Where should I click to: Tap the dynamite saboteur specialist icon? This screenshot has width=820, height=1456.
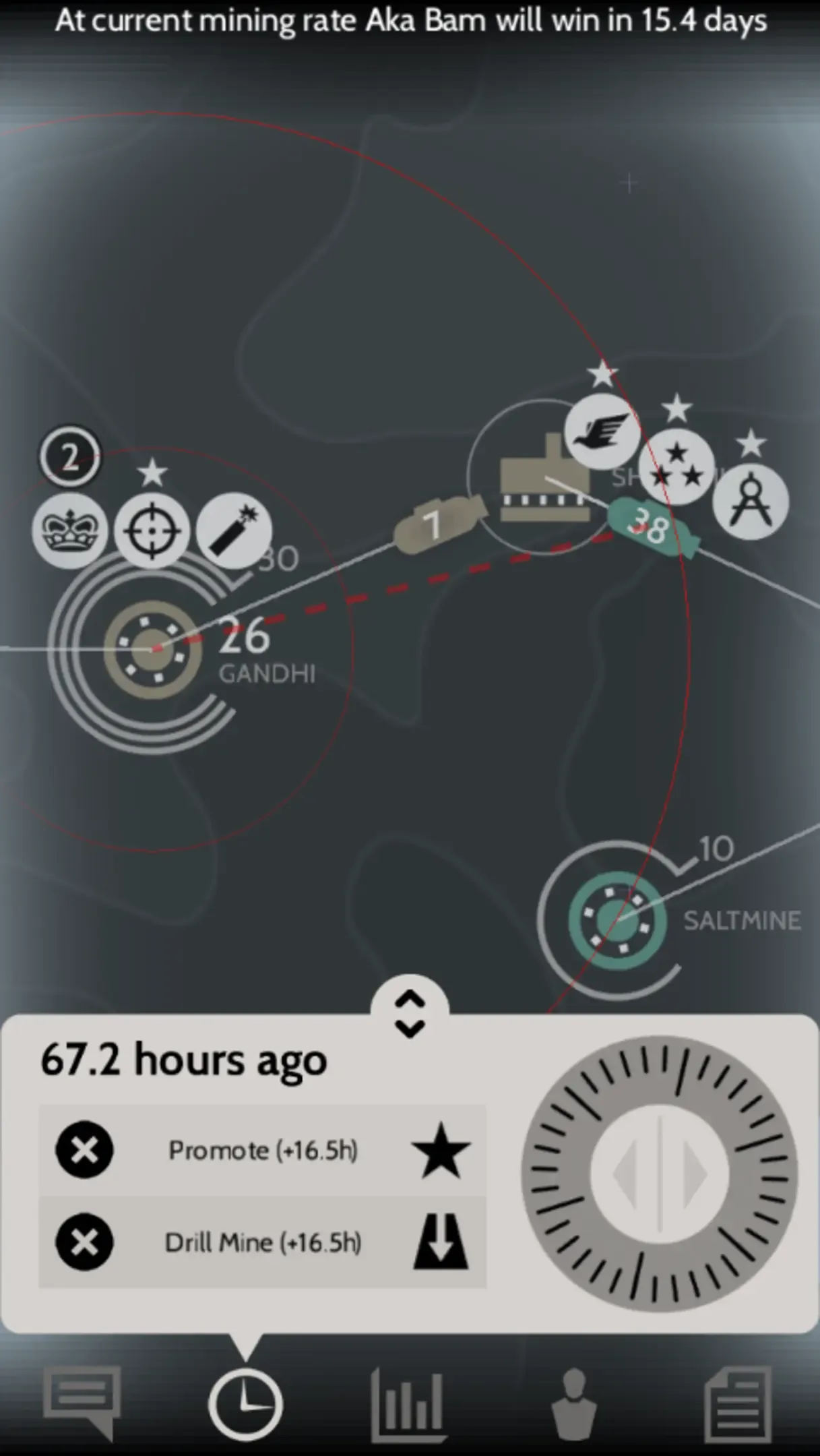coord(233,530)
